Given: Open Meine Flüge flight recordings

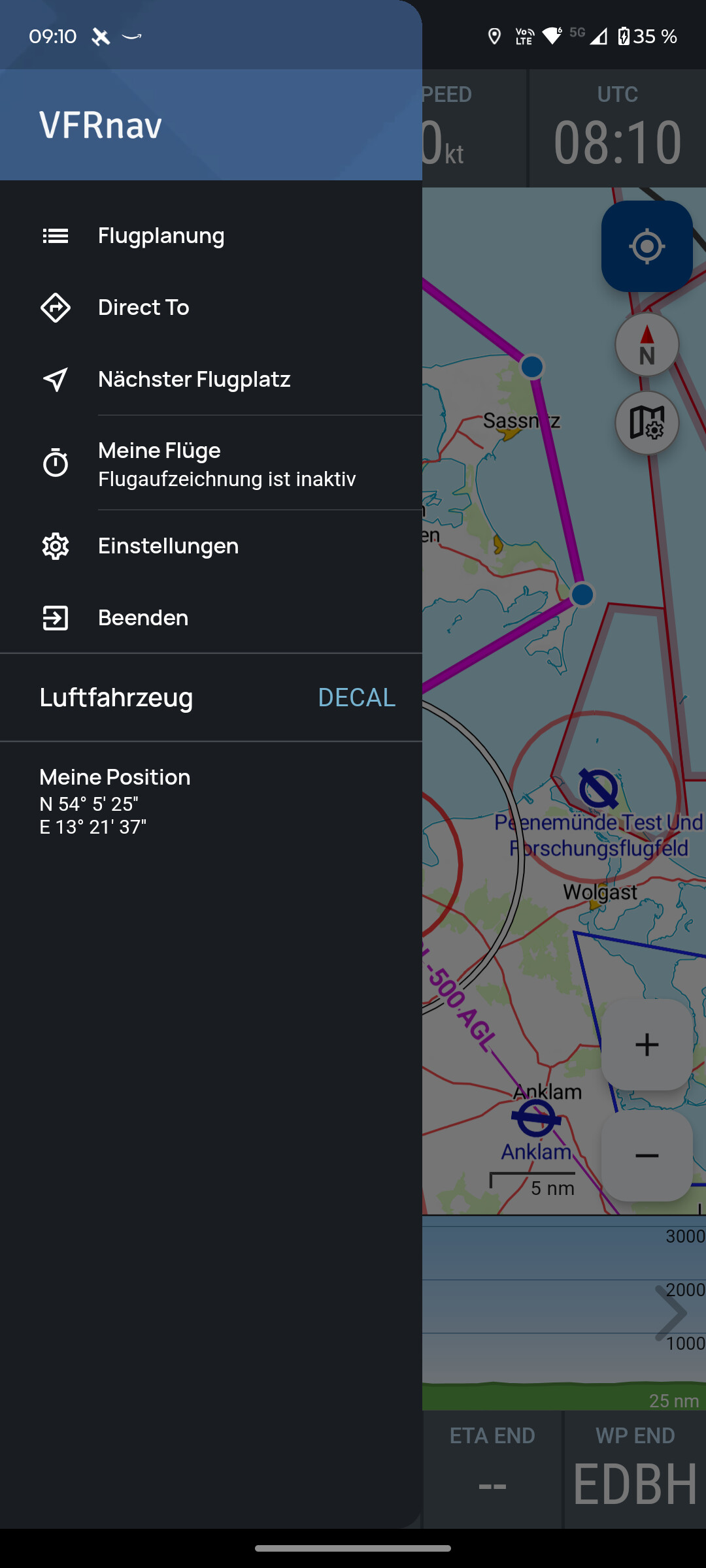Looking at the screenshot, I should tap(226, 464).
